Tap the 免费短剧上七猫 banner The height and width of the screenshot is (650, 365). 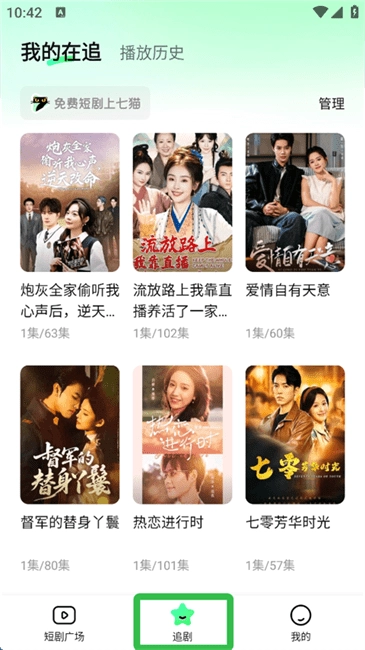coord(85,103)
